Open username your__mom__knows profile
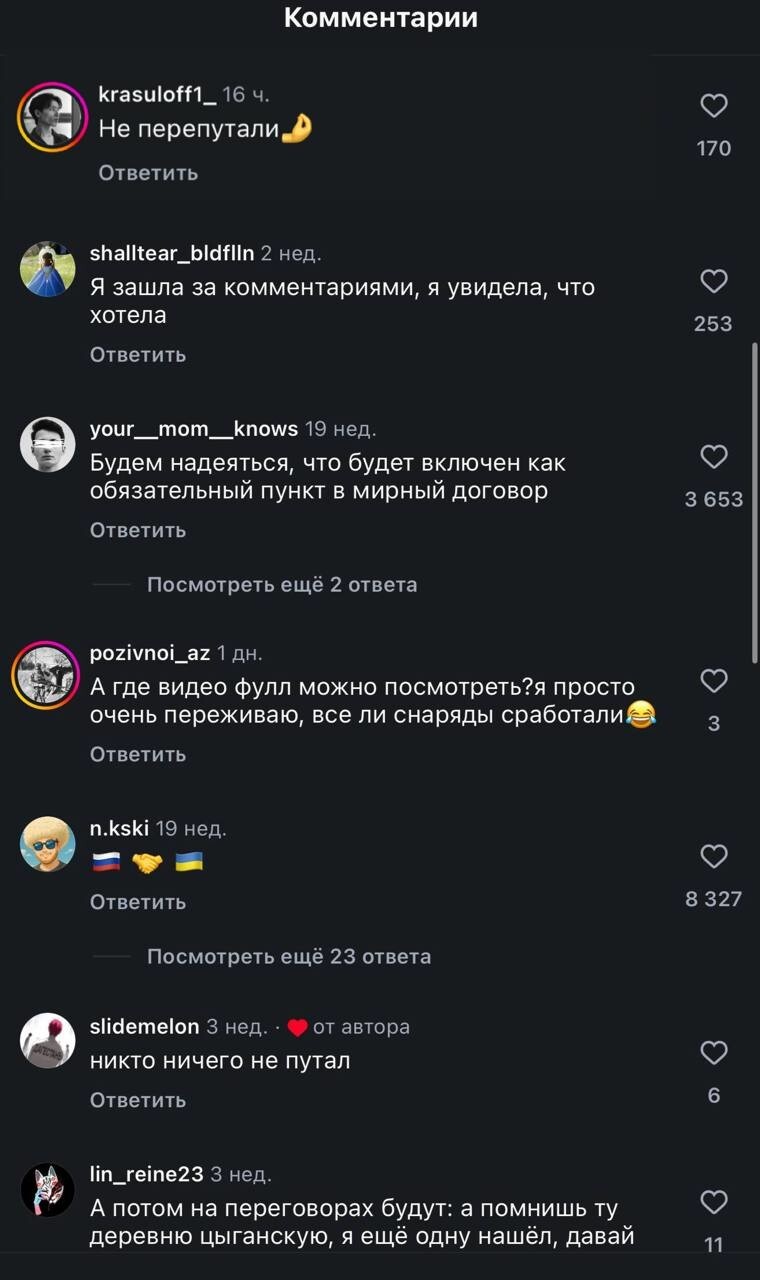 [194, 429]
